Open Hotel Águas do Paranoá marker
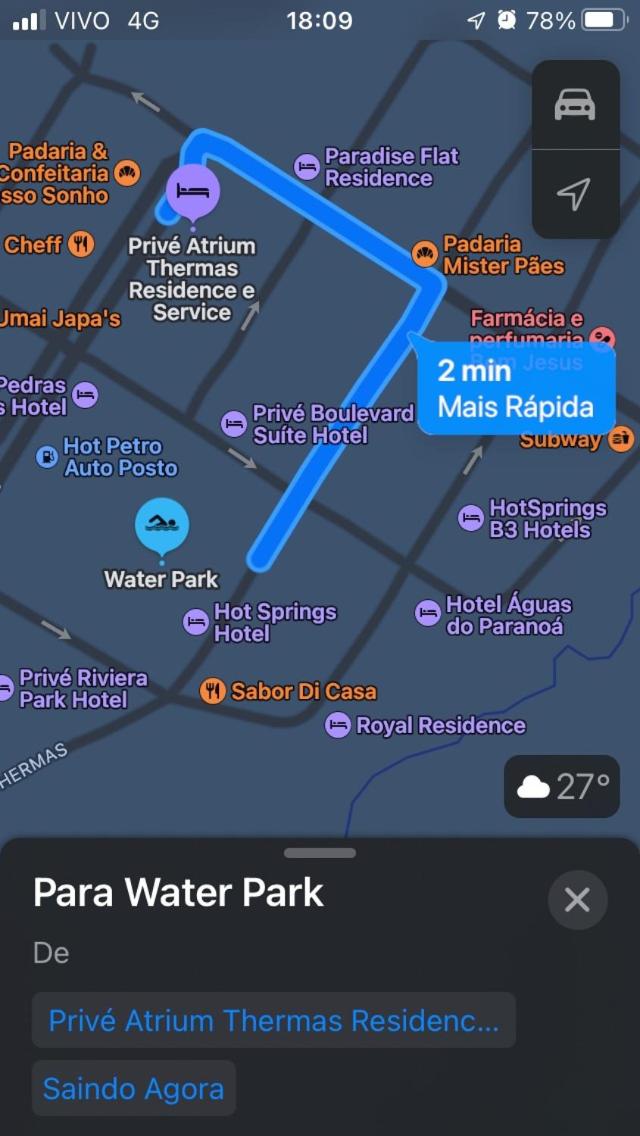Image resolution: width=640 pixels, height=1136 pixels. [428, 613]
